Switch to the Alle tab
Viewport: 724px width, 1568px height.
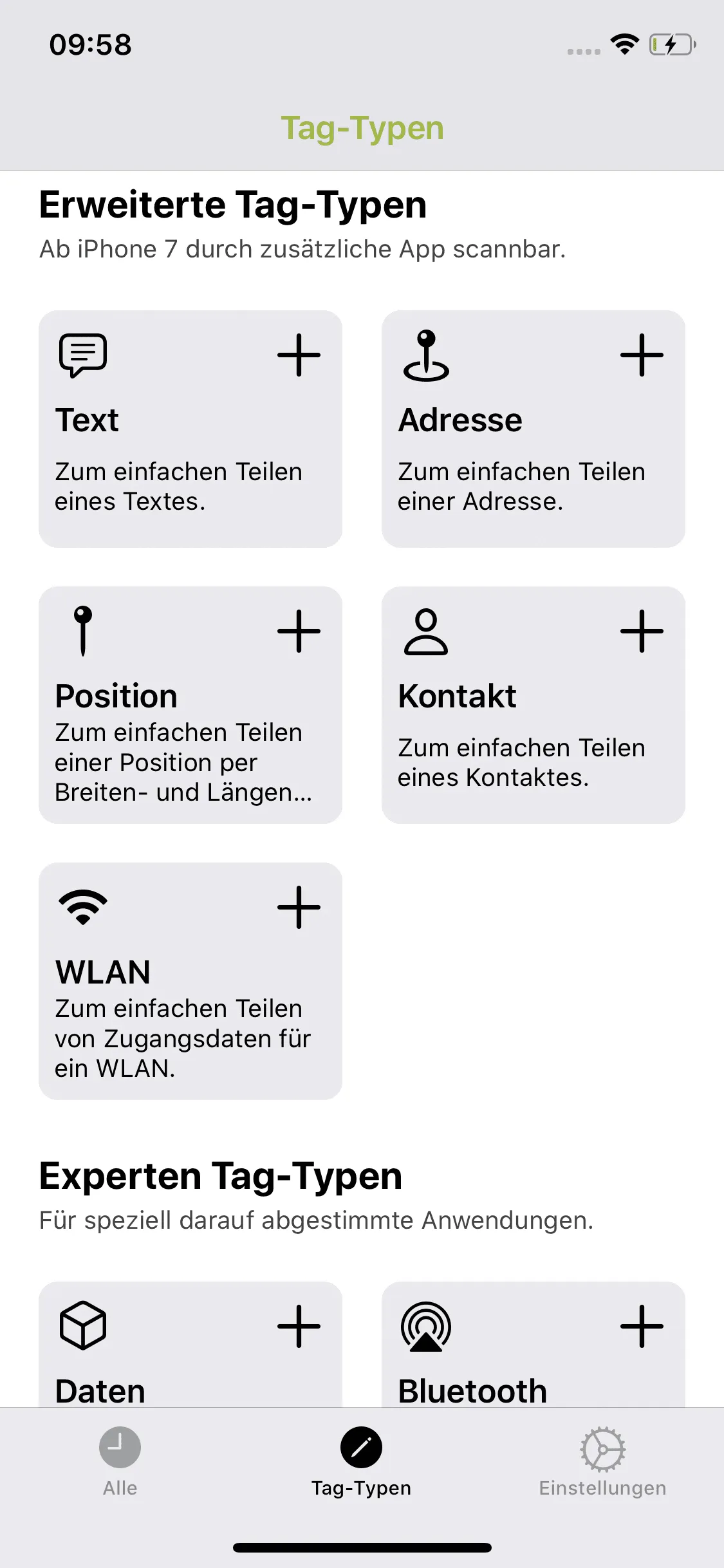(x=120, y=1462)
